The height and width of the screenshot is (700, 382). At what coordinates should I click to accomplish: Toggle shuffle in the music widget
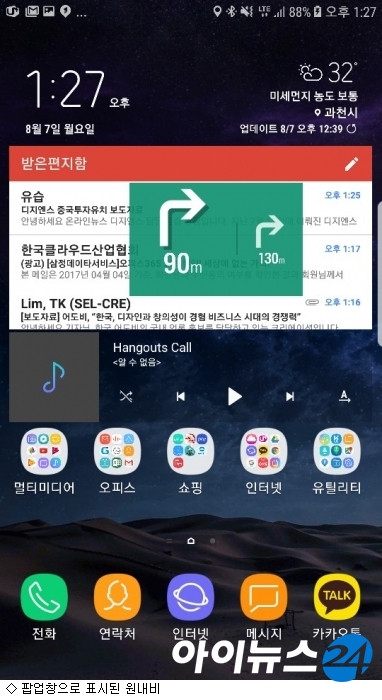126,396
